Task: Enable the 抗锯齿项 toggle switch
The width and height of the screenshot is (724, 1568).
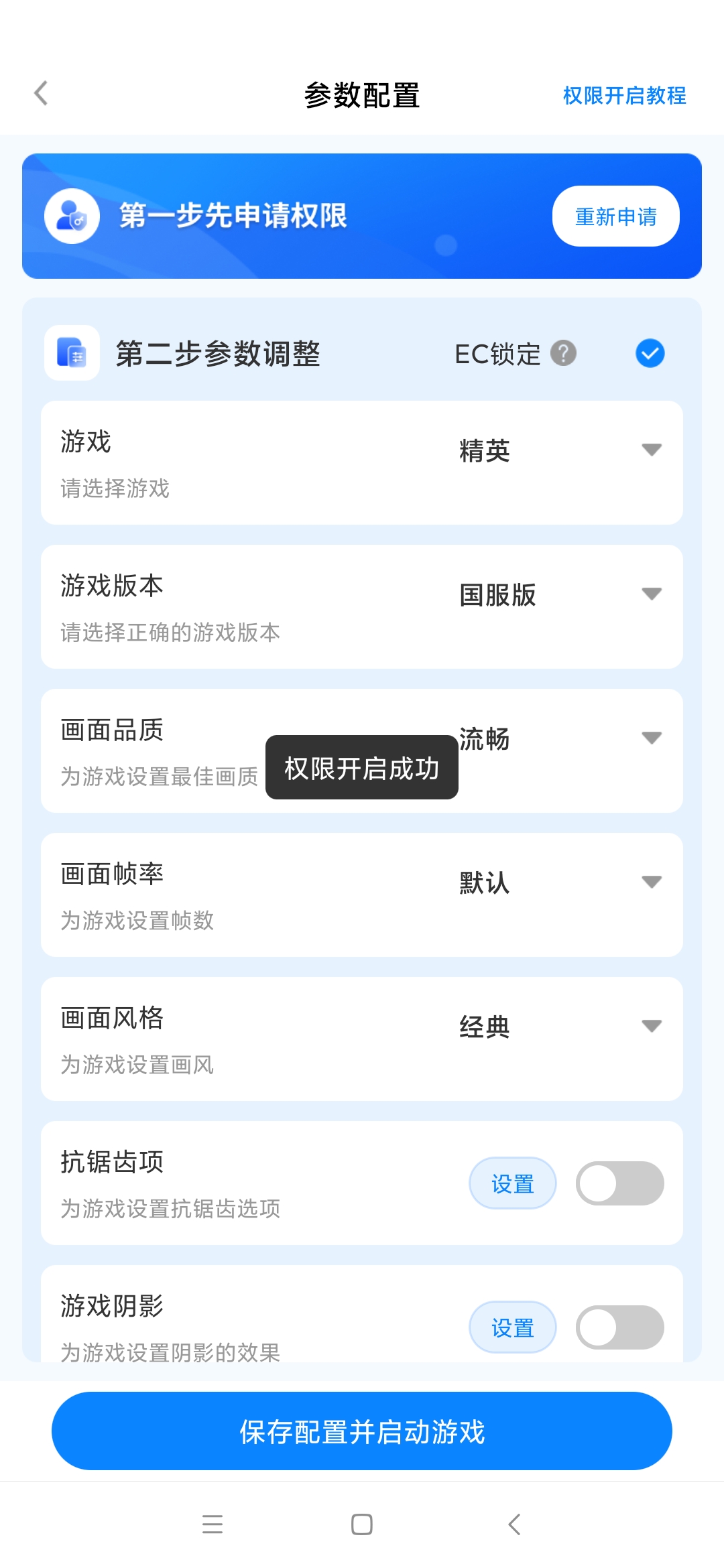Action: tap(619, 1183)
